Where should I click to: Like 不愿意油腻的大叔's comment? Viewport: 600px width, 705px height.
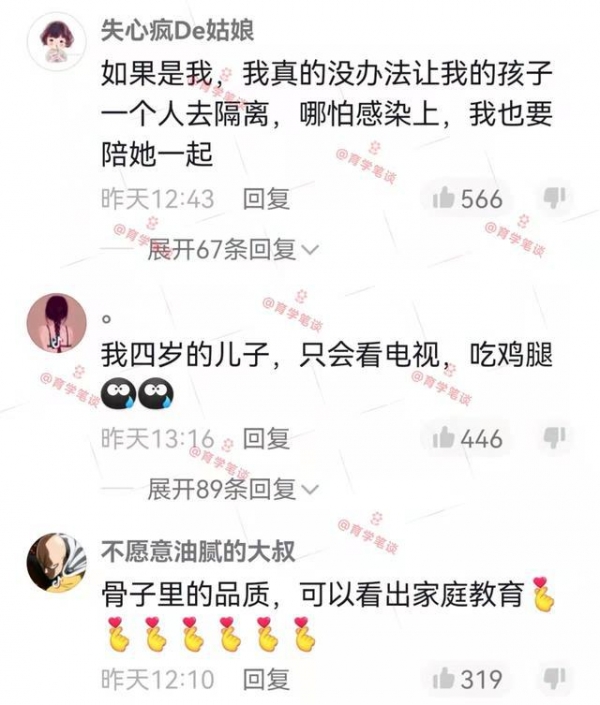click(x=444, y=679)
